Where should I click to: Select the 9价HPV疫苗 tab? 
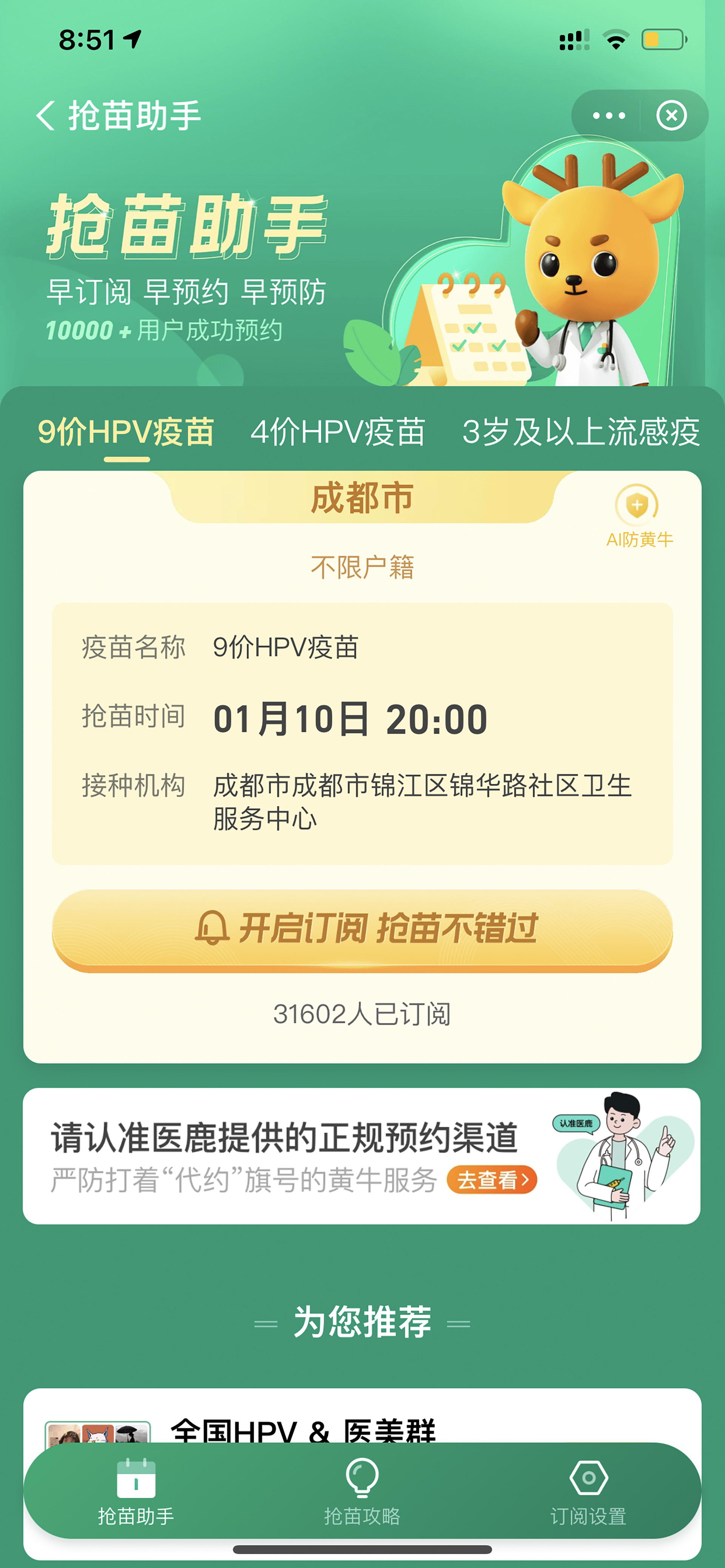(x=126, y=432)
